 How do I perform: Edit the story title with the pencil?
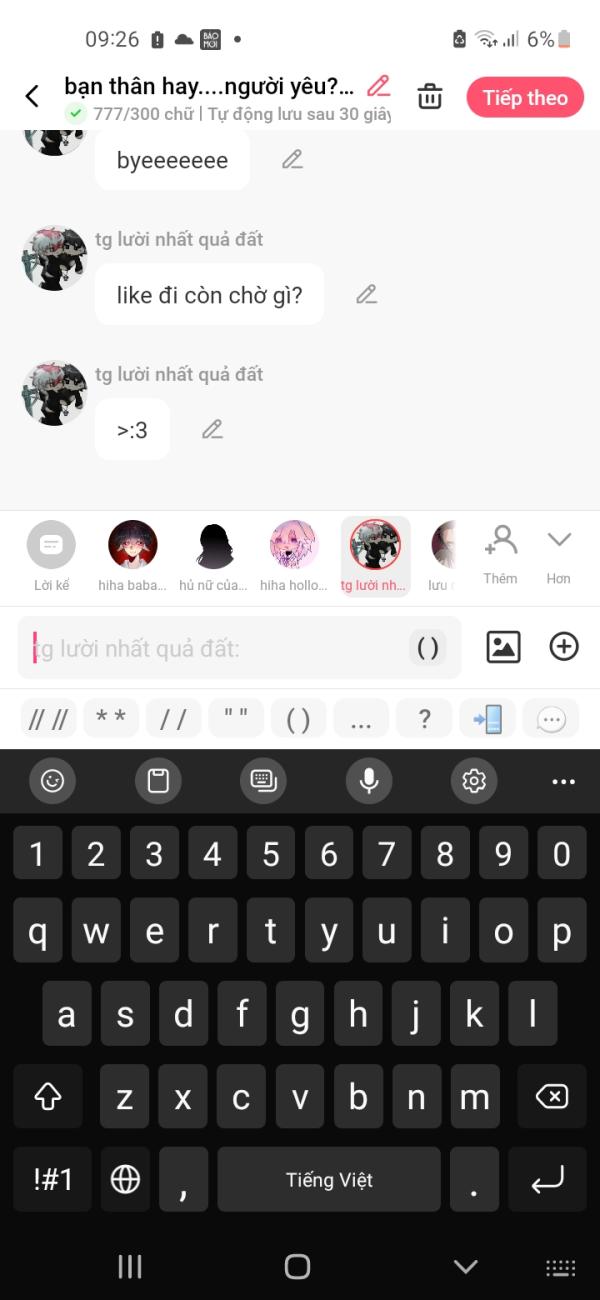[x=378, y=85]
